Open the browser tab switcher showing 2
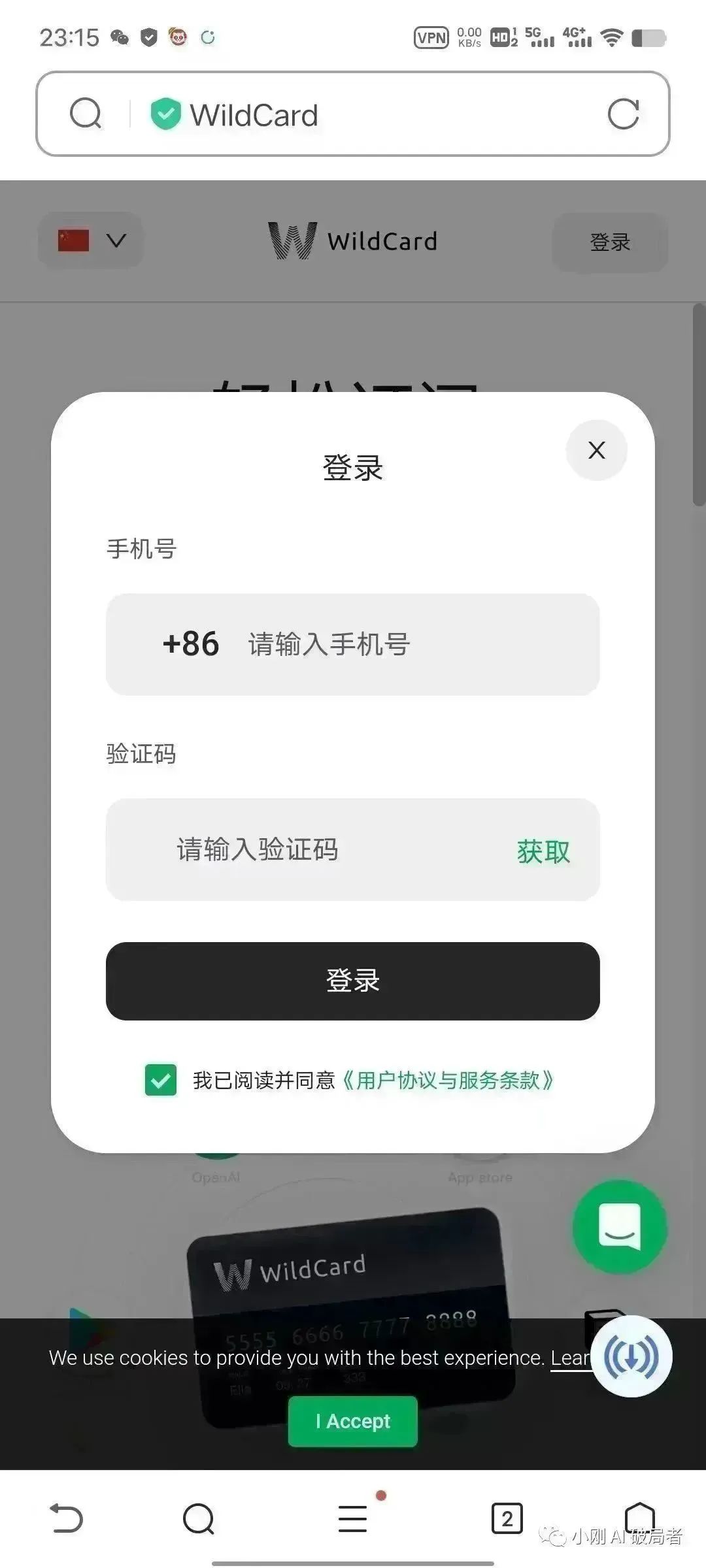The image size is (706, 1568). coord(507,1518)
